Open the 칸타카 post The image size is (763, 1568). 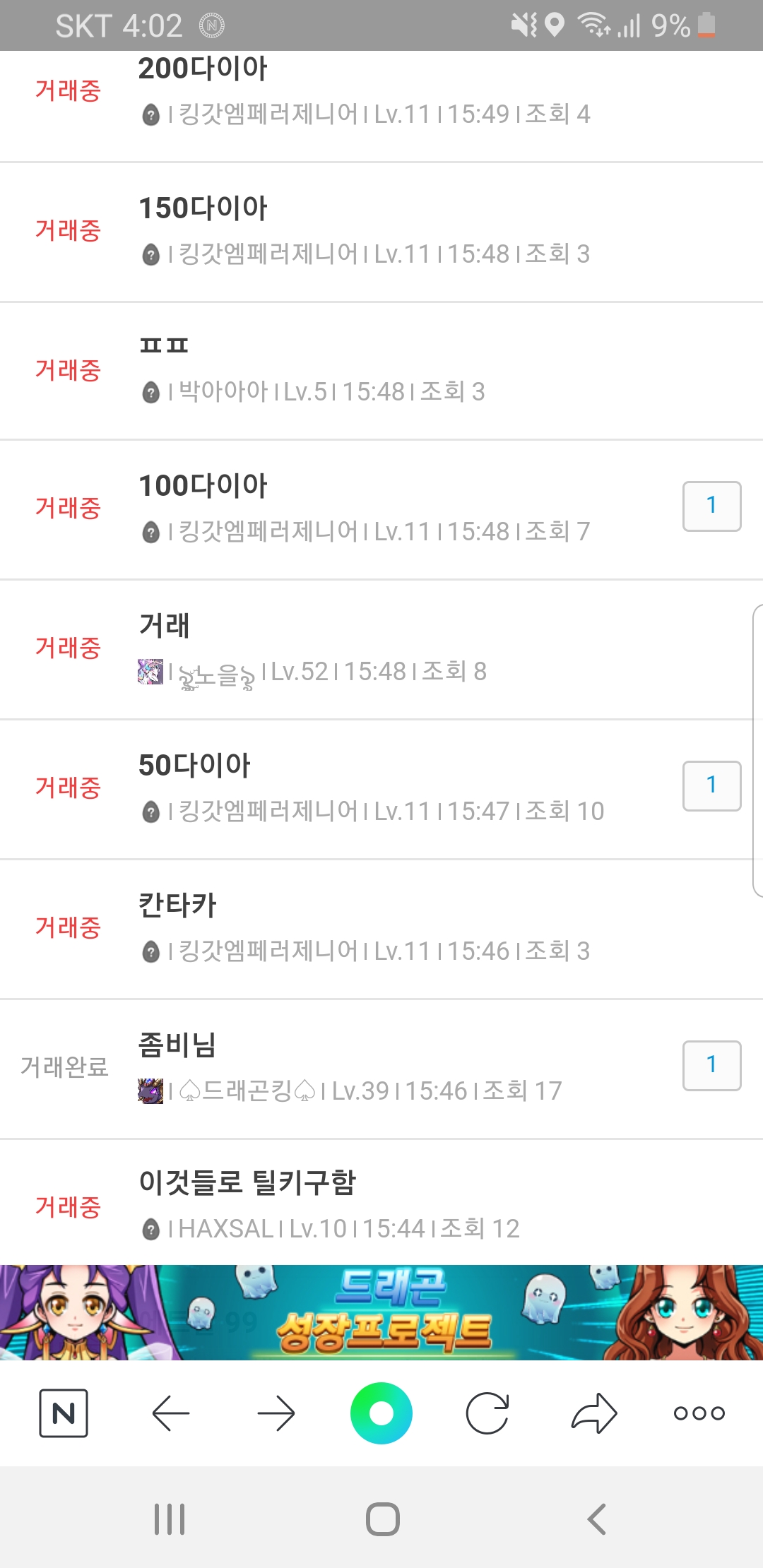click(x=177, y=905)
